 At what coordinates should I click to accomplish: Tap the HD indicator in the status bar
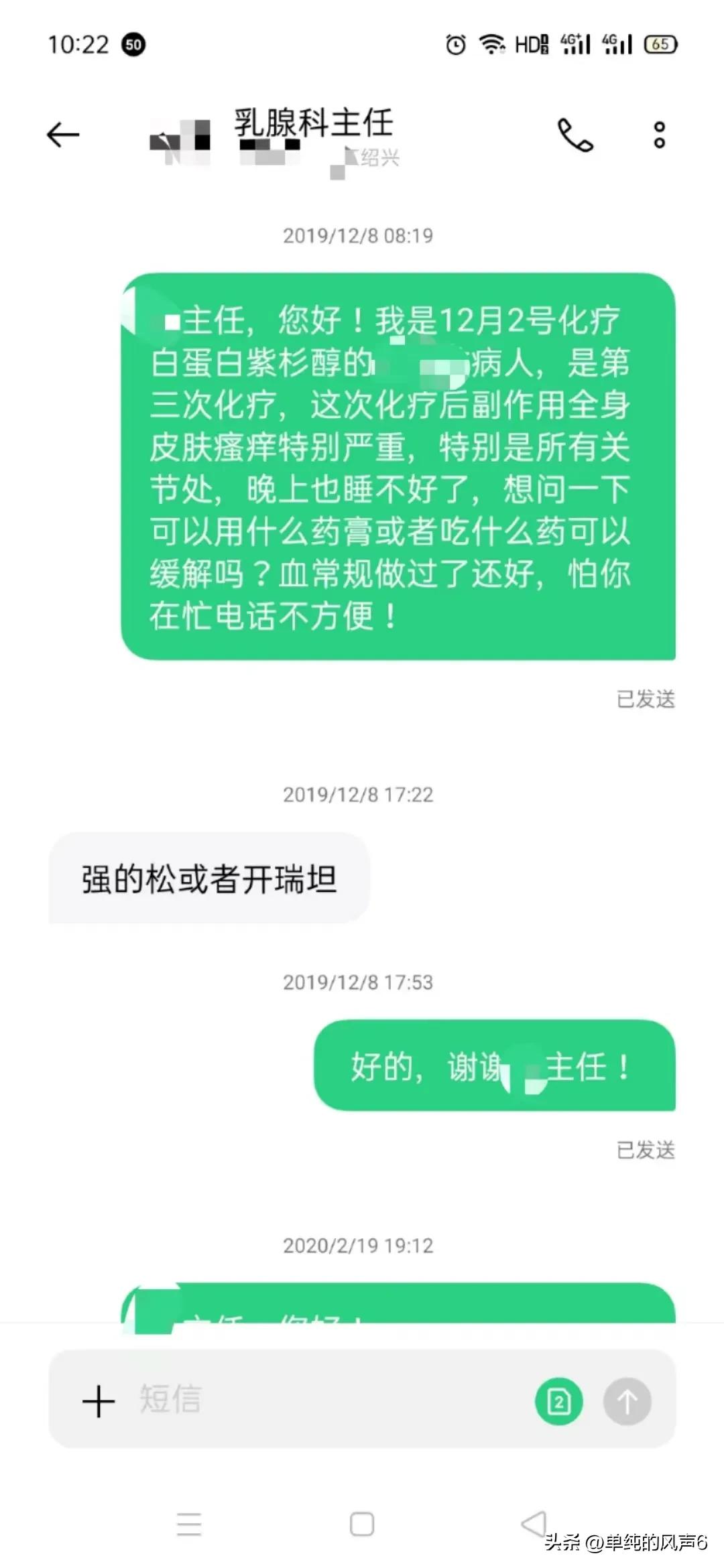pyautogui.click(x=530, y=44)
